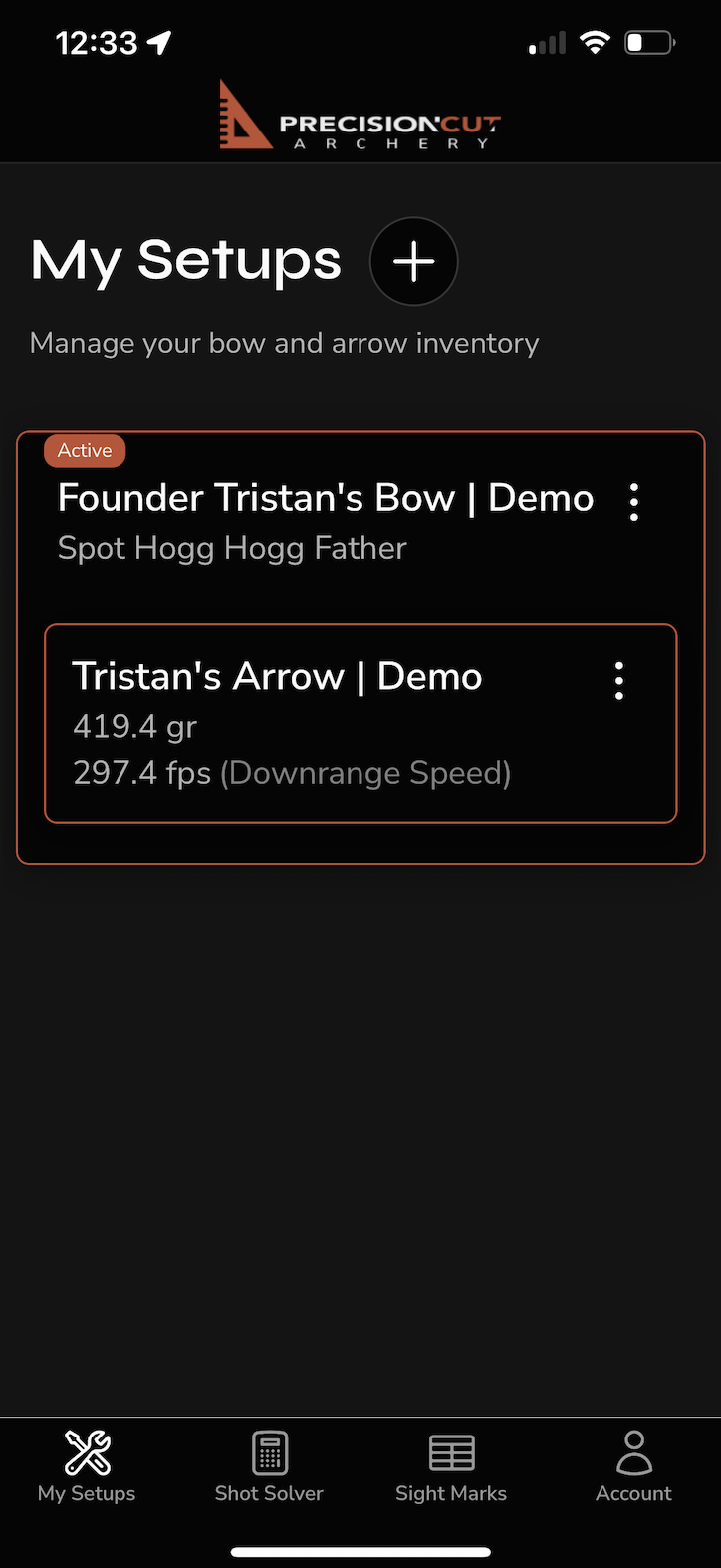Go to the My Setups tab
This screenshot has height=1568, width=721.
(x=87, y=1465)
